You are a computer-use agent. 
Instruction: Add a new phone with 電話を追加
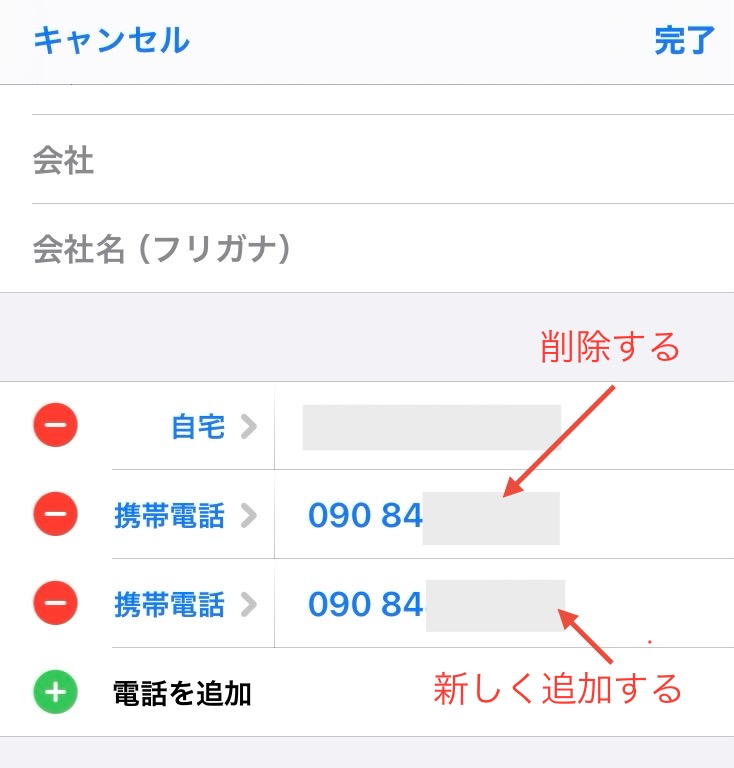coord(181,693)
